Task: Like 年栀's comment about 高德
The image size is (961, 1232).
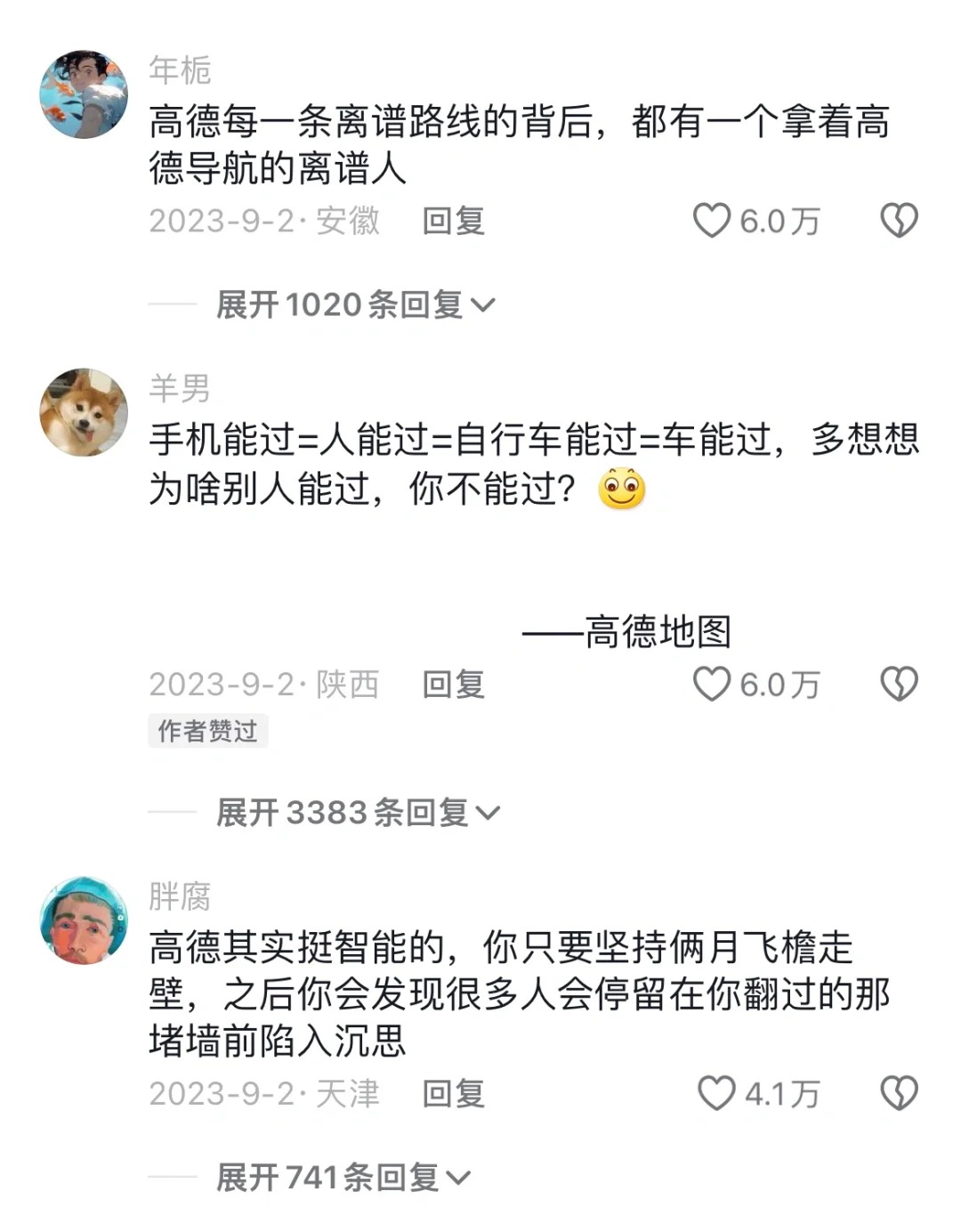Action: 712,220
